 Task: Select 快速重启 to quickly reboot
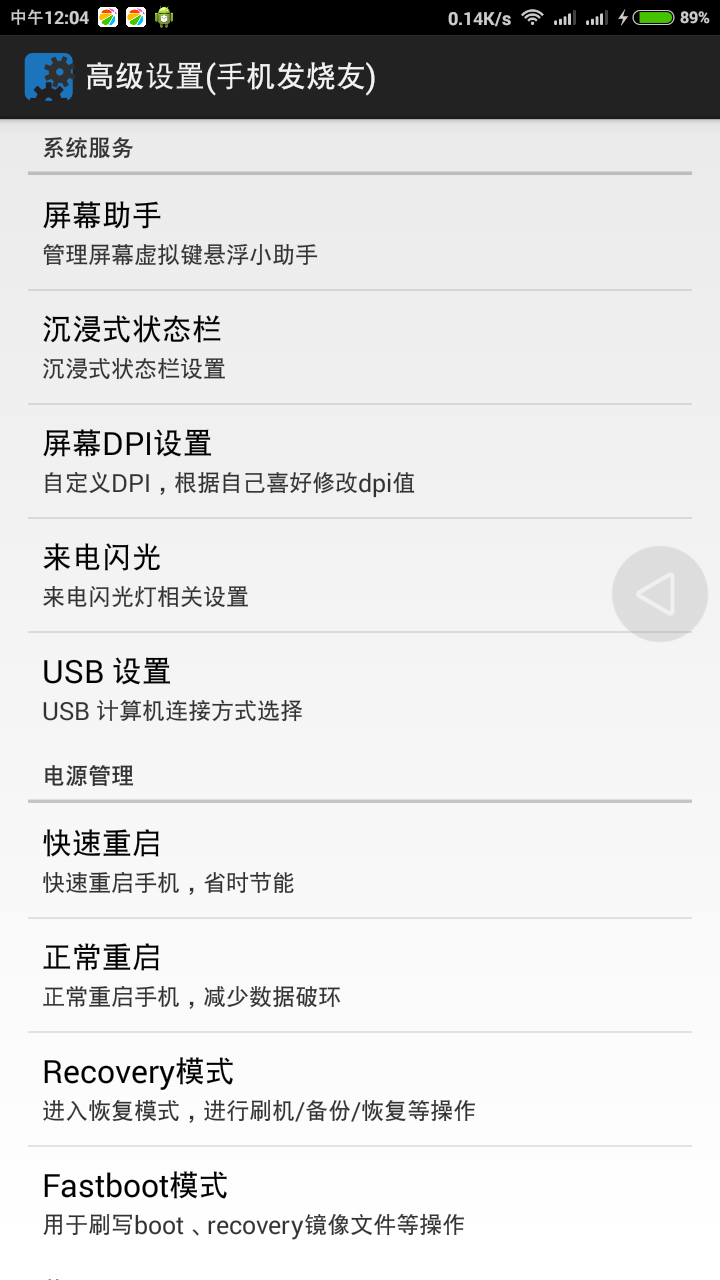300,861
